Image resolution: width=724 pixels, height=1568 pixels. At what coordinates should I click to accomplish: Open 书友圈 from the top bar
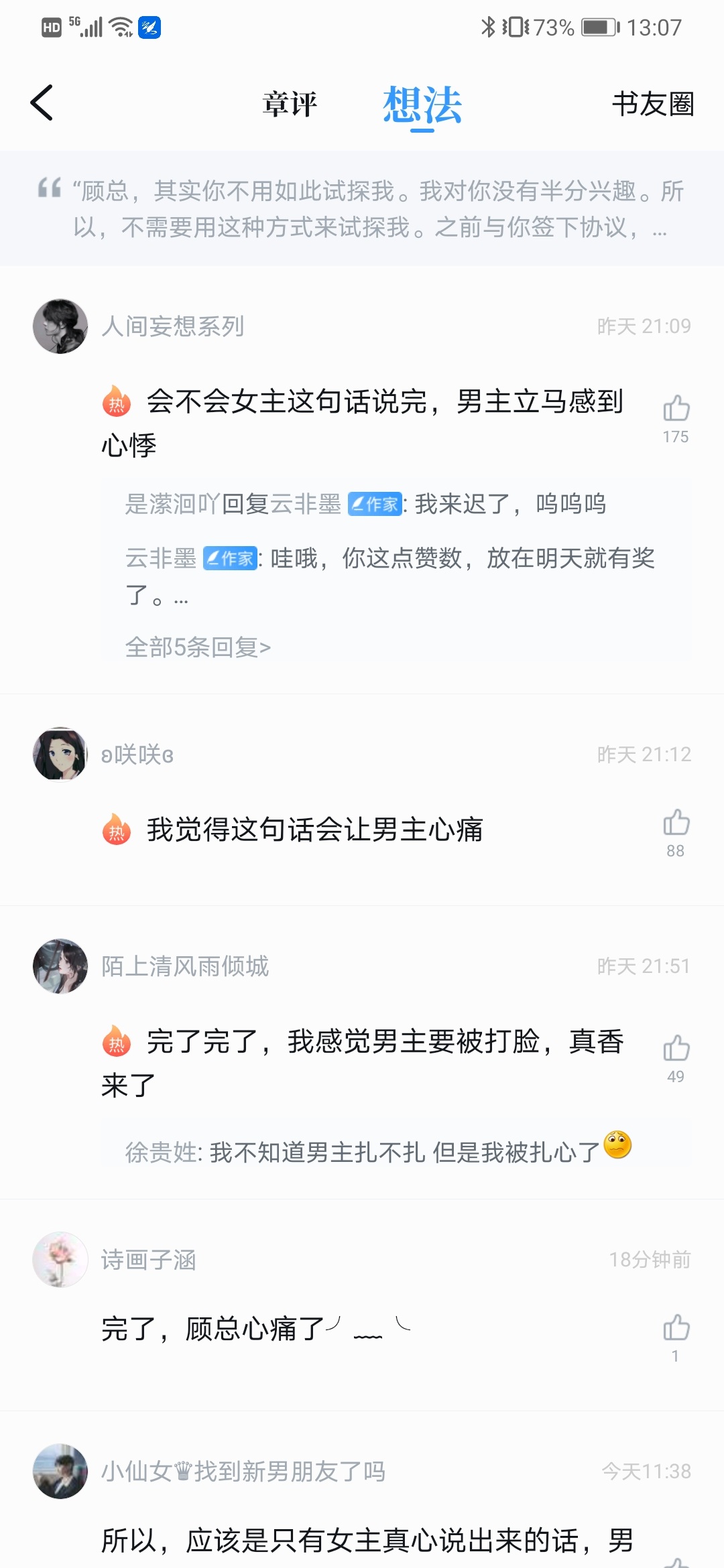coord(652,105)
